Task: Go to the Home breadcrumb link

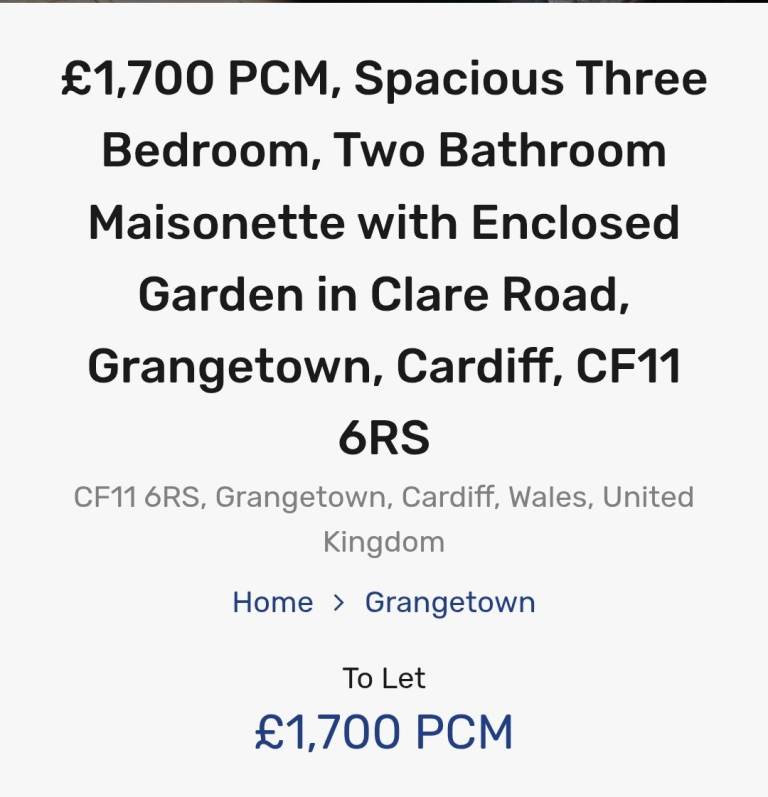Action: pyautogui.click(x=272, y=602)
